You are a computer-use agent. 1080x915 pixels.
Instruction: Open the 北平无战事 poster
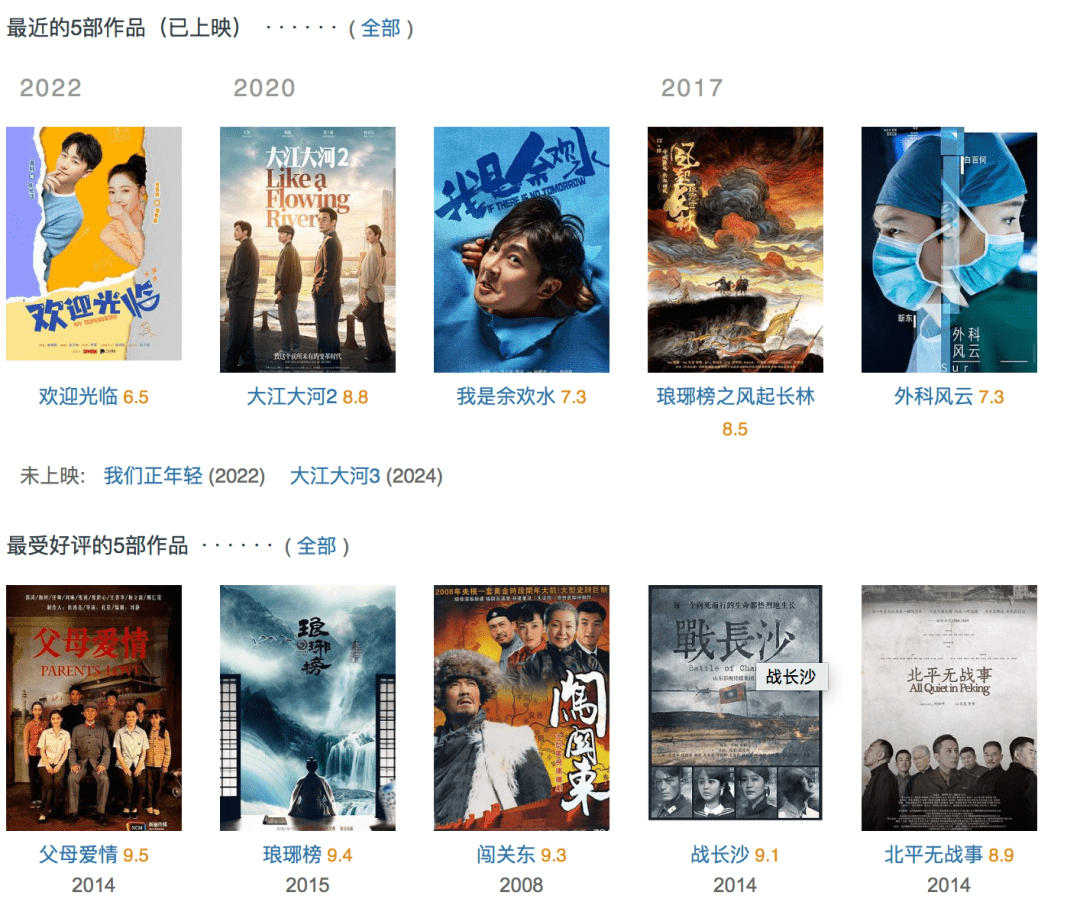pos(949,707)
